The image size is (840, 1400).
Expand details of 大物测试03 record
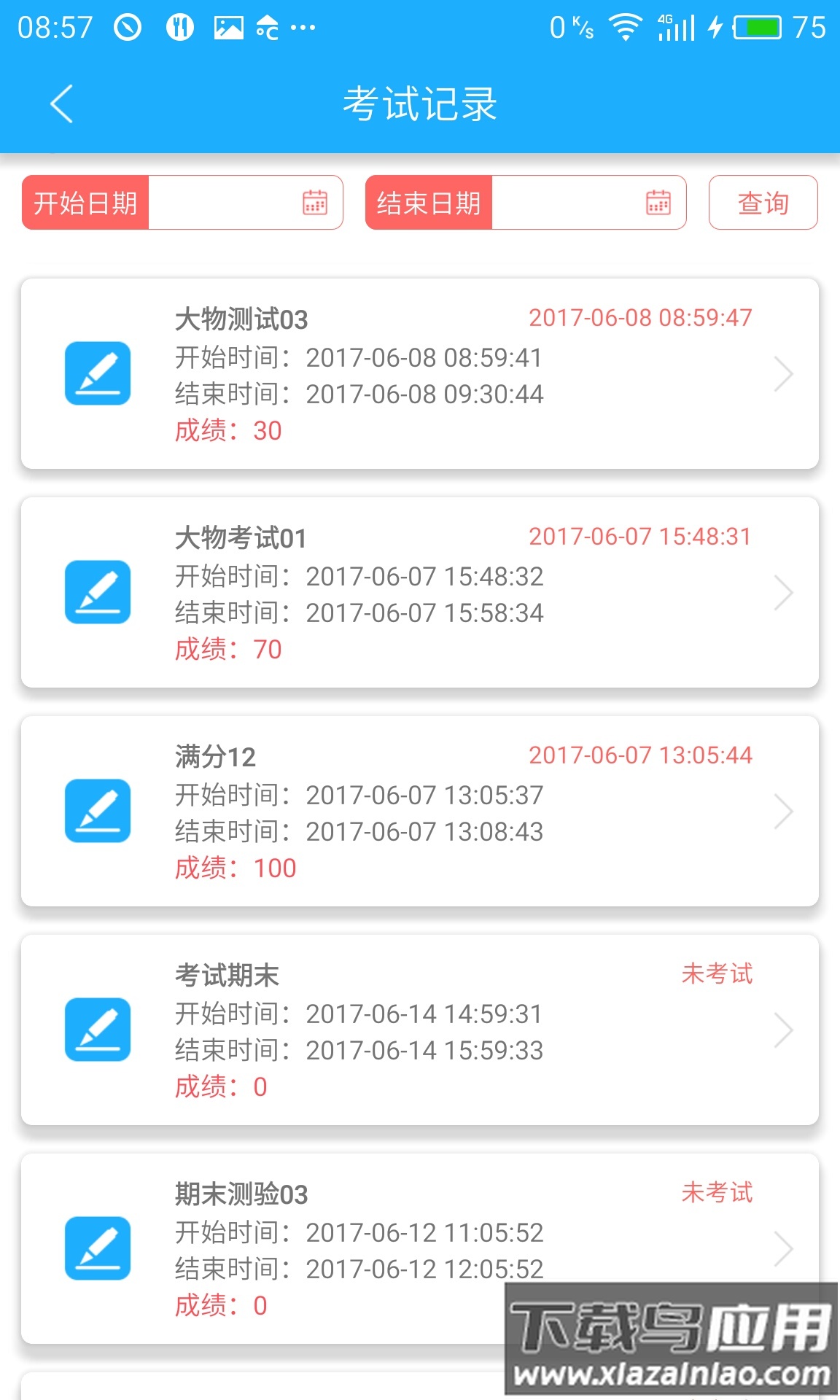783,373
